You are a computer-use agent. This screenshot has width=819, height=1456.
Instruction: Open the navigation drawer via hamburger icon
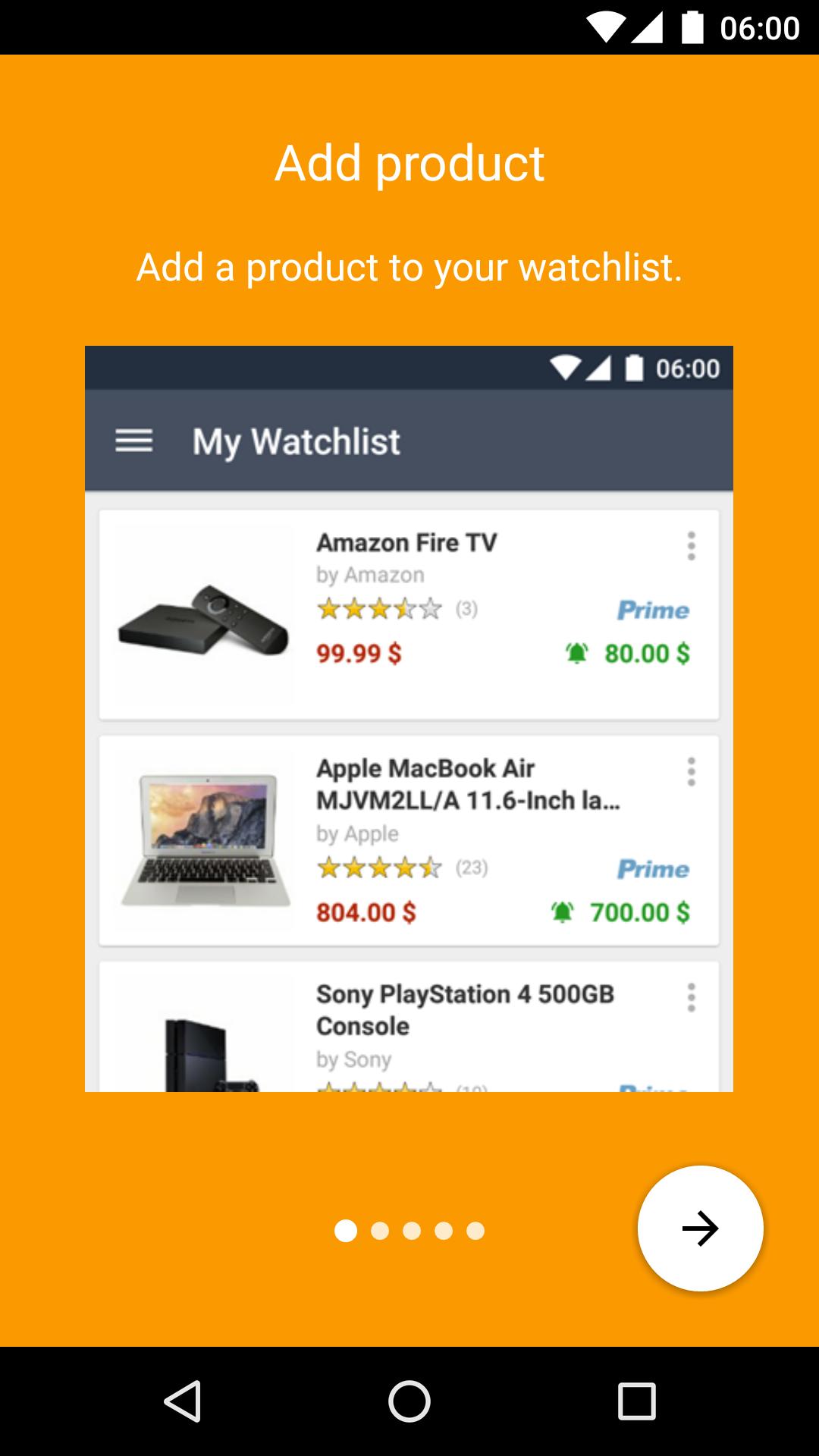pos(134,440)
